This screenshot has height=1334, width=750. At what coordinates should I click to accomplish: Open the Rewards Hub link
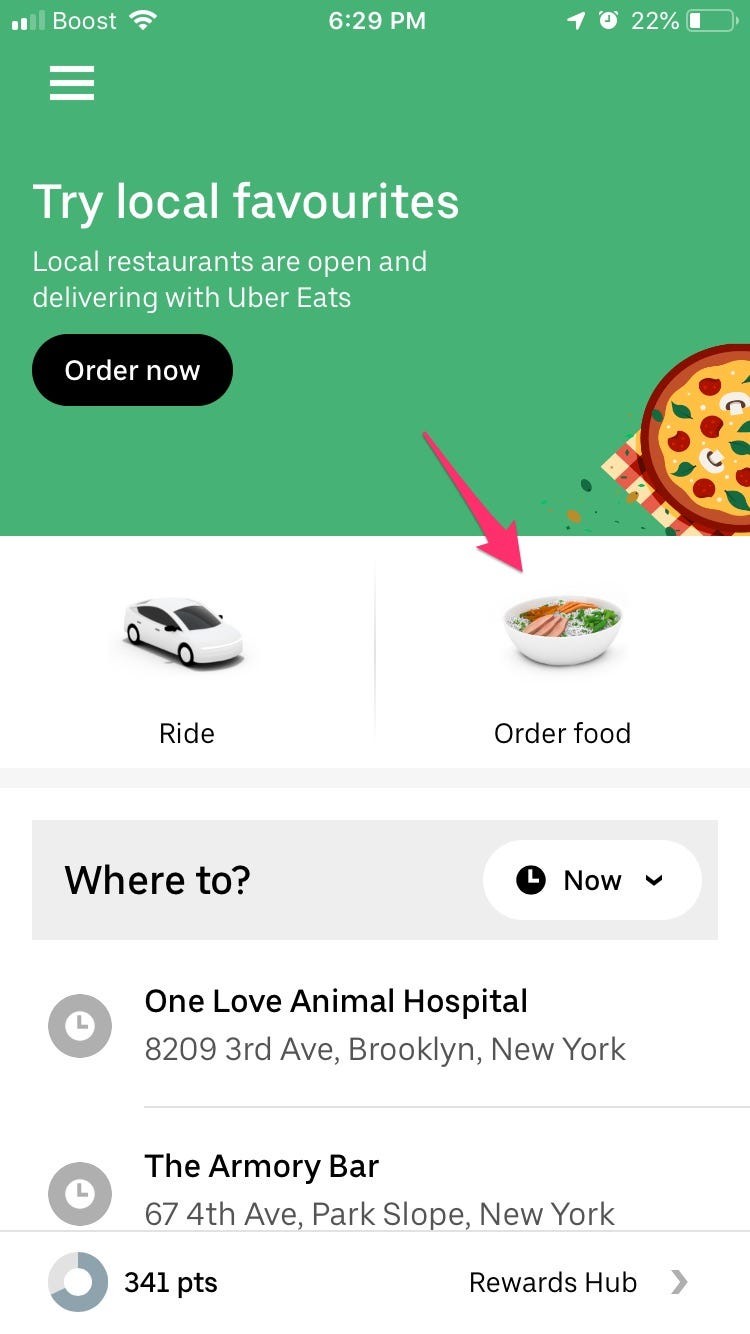pos(553,1281)
